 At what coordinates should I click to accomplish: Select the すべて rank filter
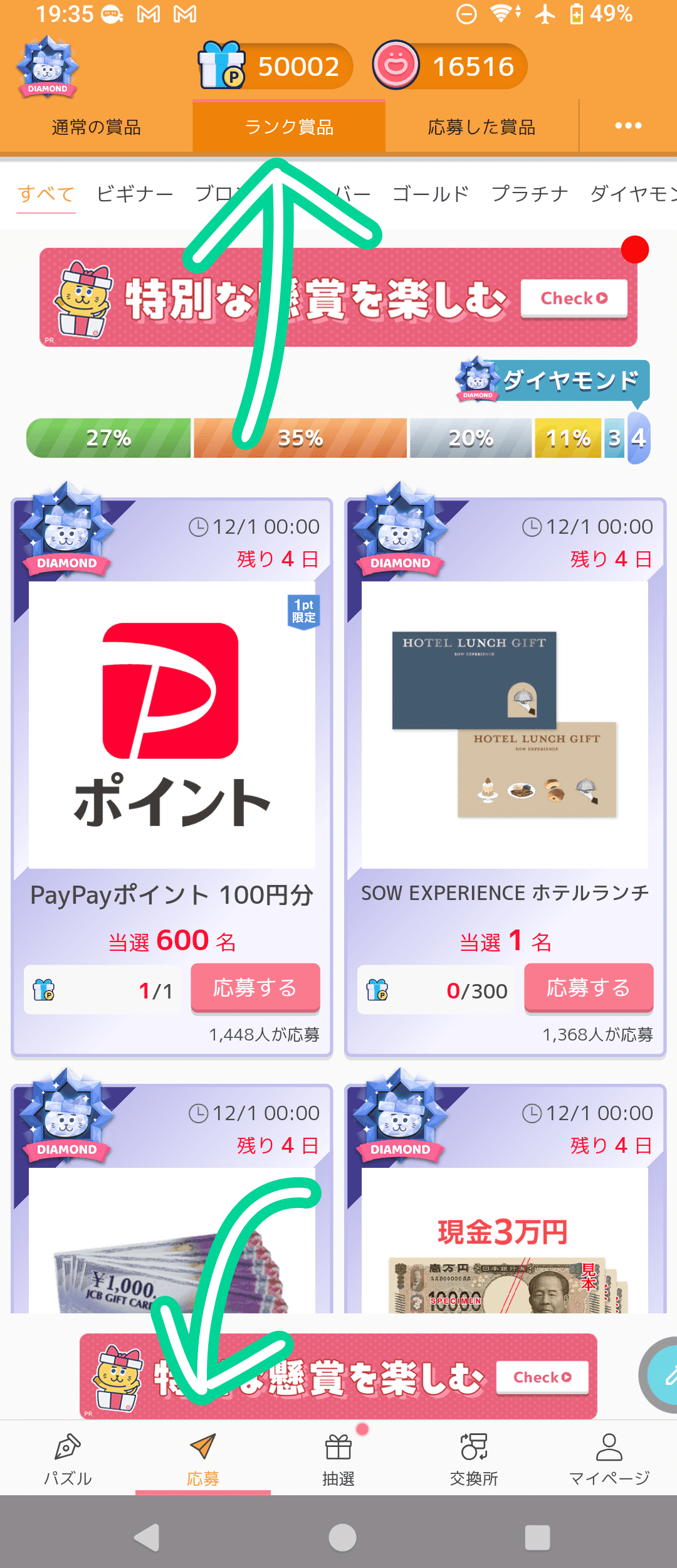(46, 194)
